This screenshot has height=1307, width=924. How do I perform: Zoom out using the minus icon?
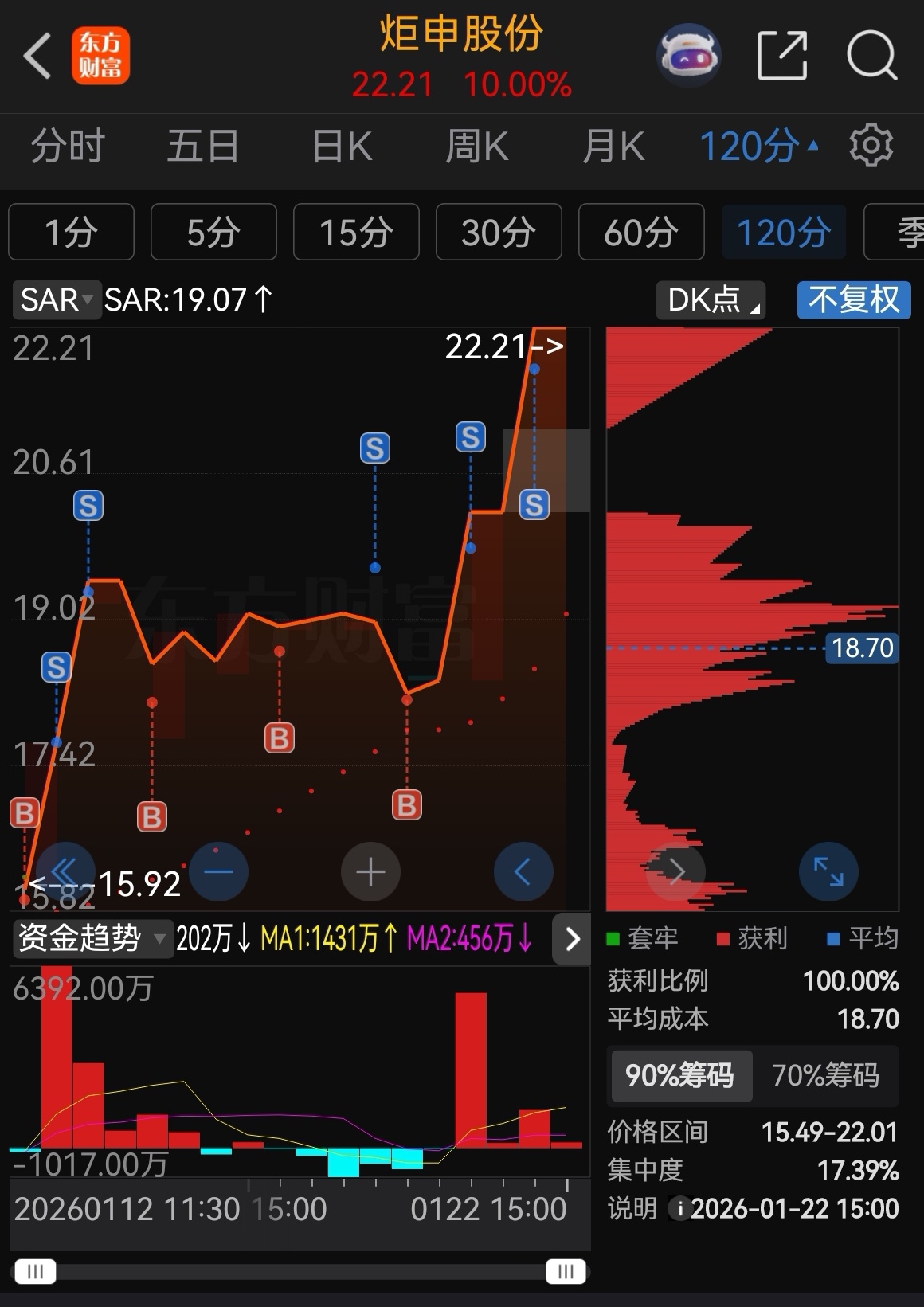218,871
